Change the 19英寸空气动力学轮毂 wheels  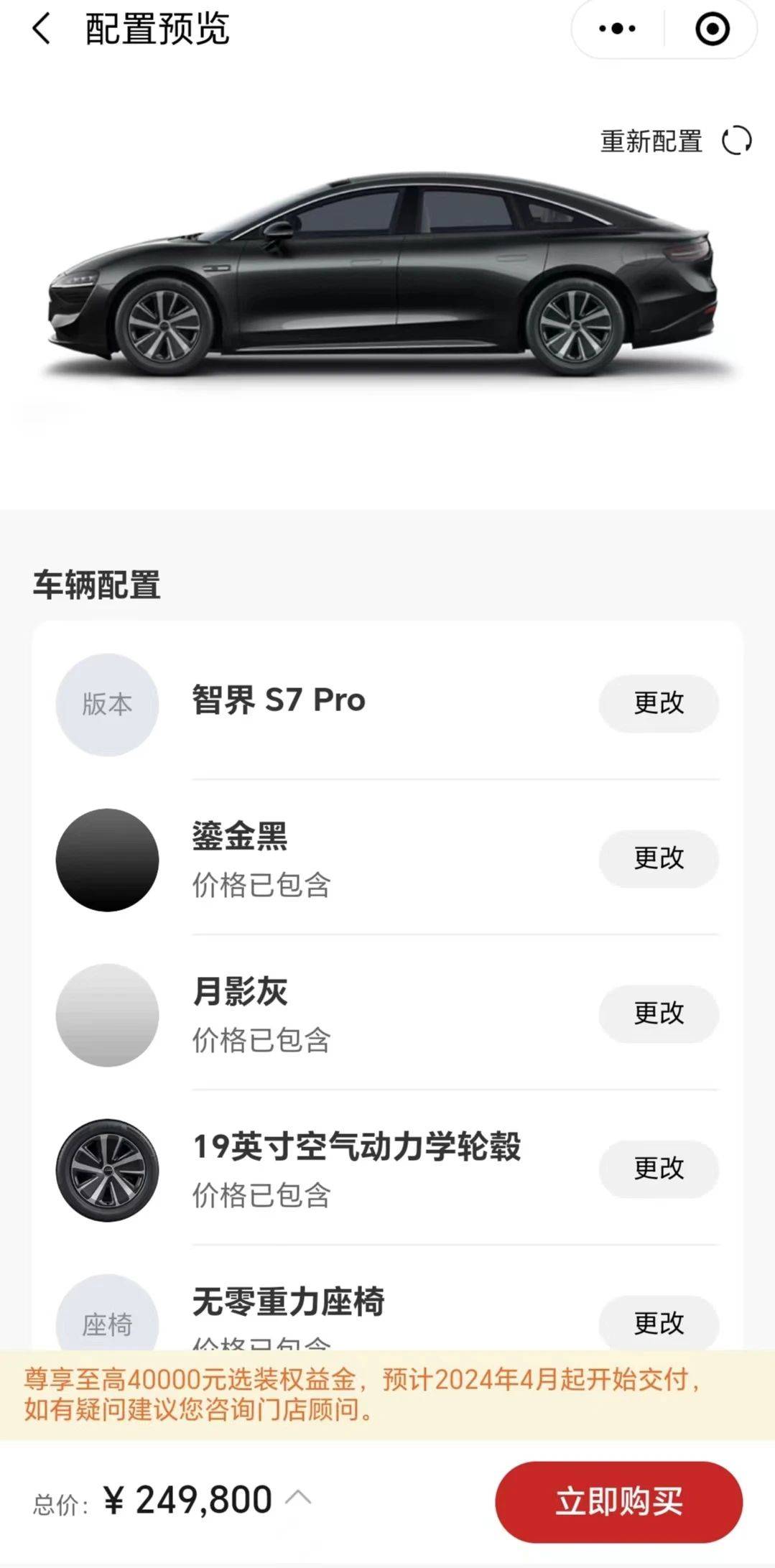[x=659, y=1169]
